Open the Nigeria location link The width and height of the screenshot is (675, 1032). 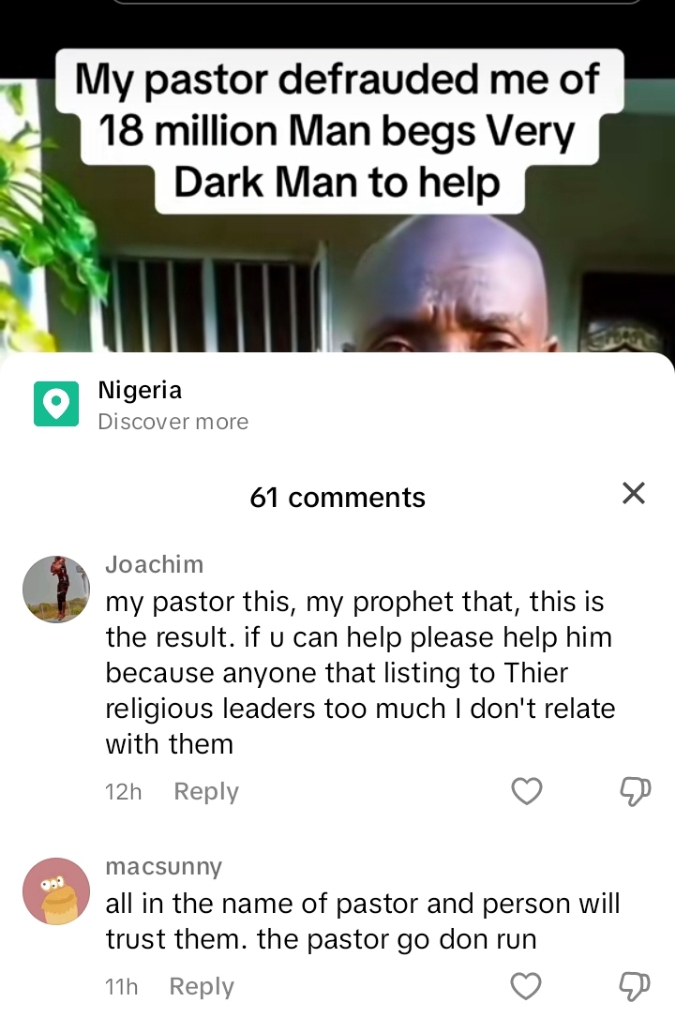pyautogui.click(x=140, y=391)
